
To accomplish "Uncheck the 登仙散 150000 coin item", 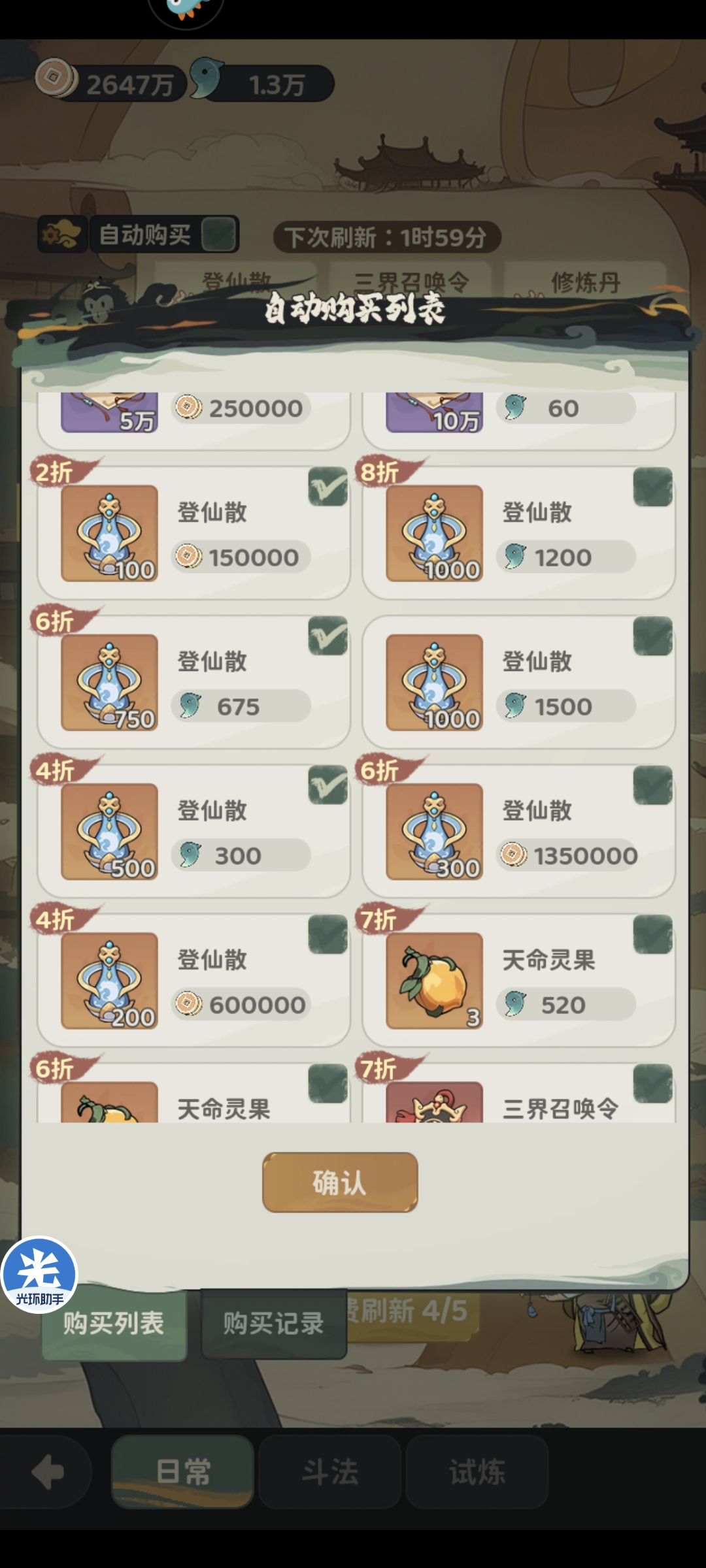I will tap(328, 487).
